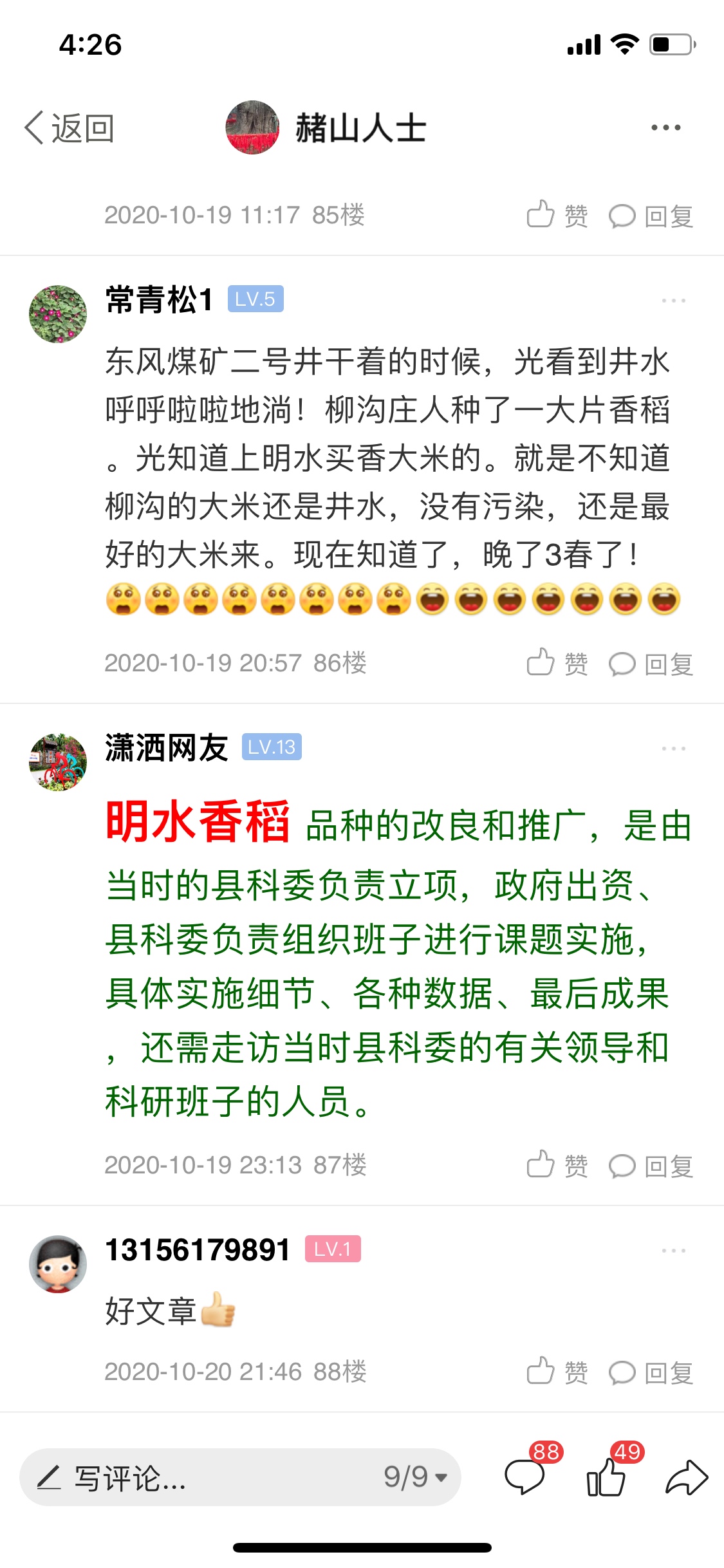This screenshot has height=1568, width=724.
Task: Like the 85楼 comment
Action: click(557, 215)
